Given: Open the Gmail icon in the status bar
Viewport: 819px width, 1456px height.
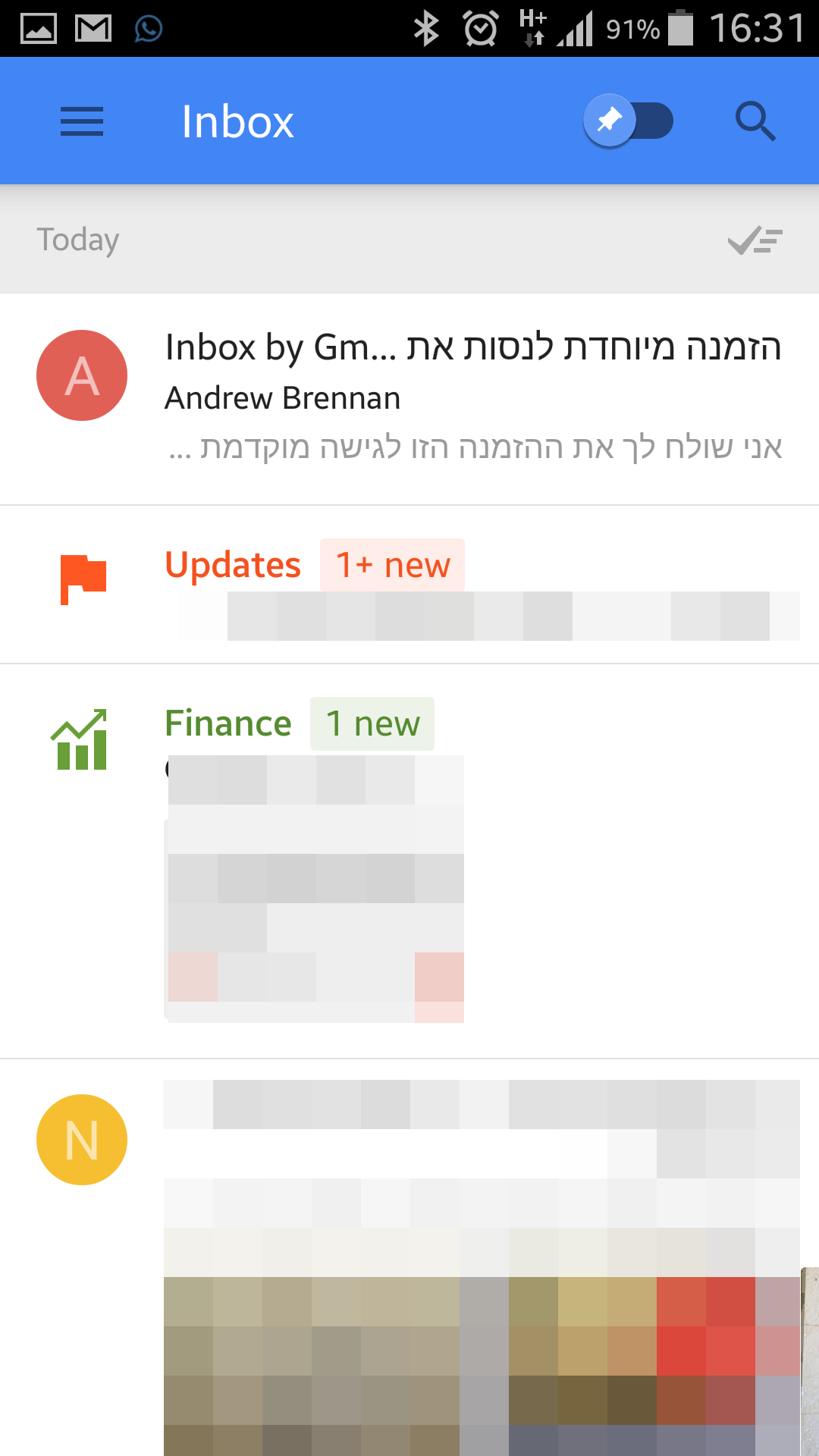Looking at the screenshot, I should pyautogui.click(x=91, y=27).
